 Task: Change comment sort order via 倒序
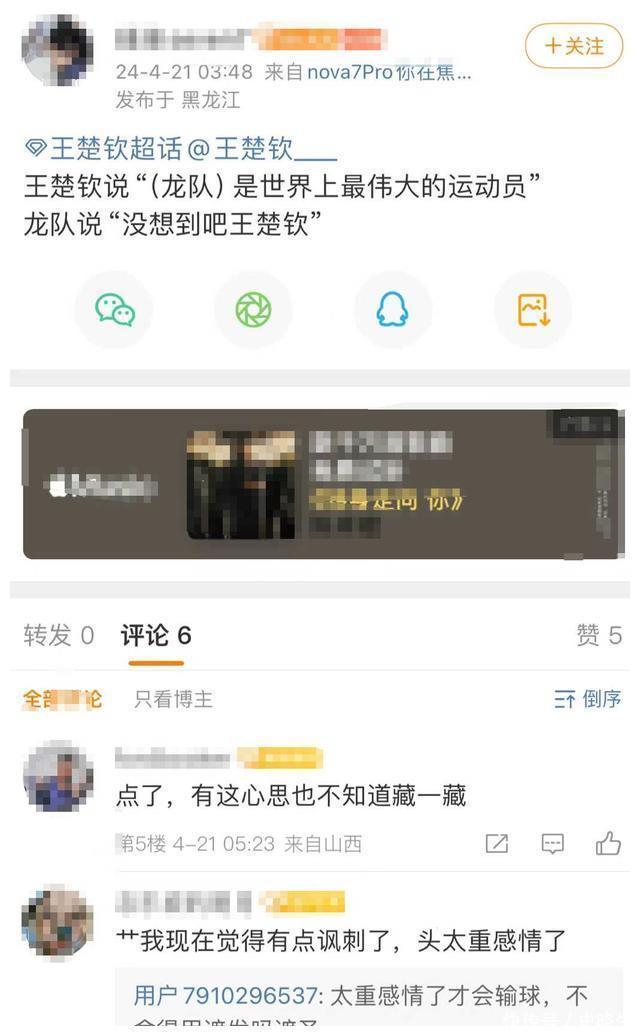588,699
